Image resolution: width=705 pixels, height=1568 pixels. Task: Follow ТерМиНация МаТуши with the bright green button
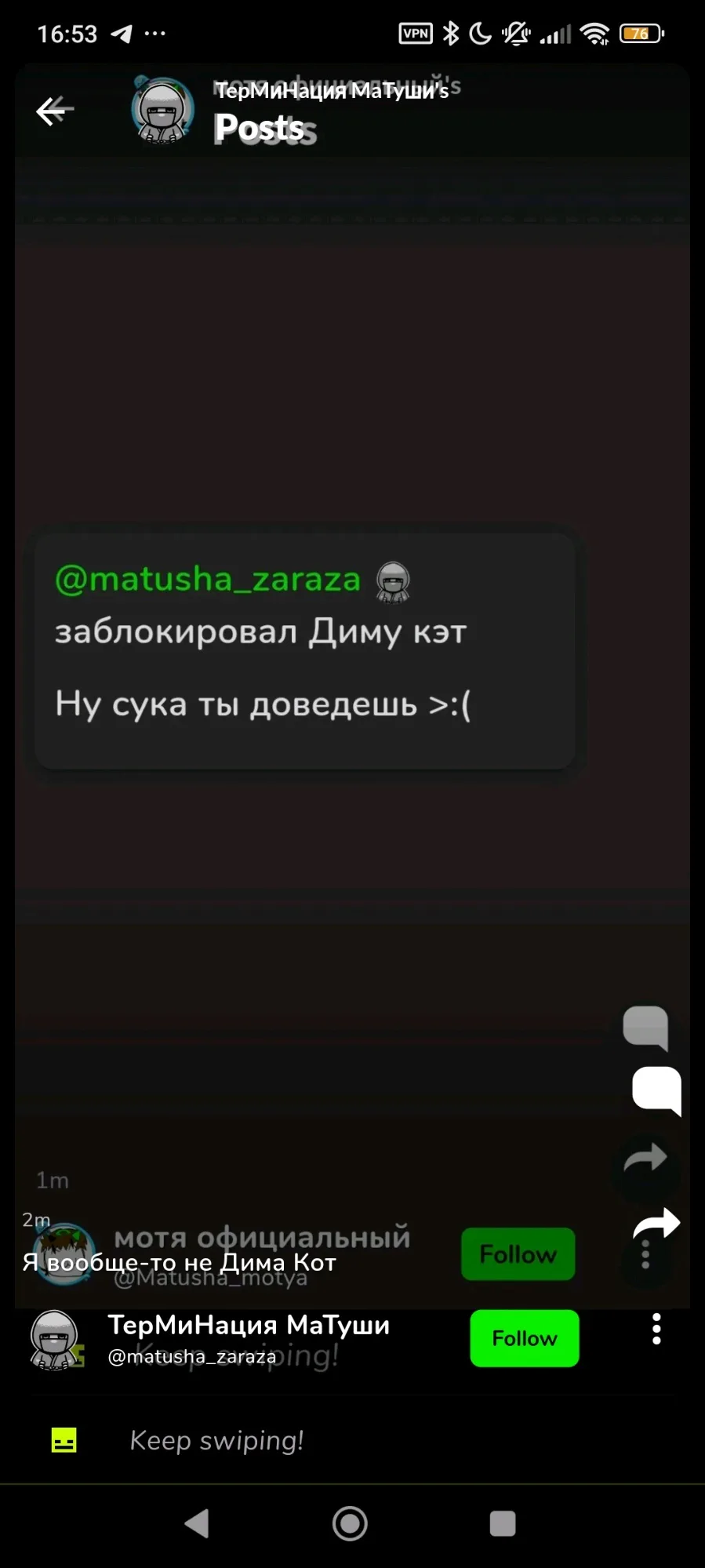(x=525, y=1337)
